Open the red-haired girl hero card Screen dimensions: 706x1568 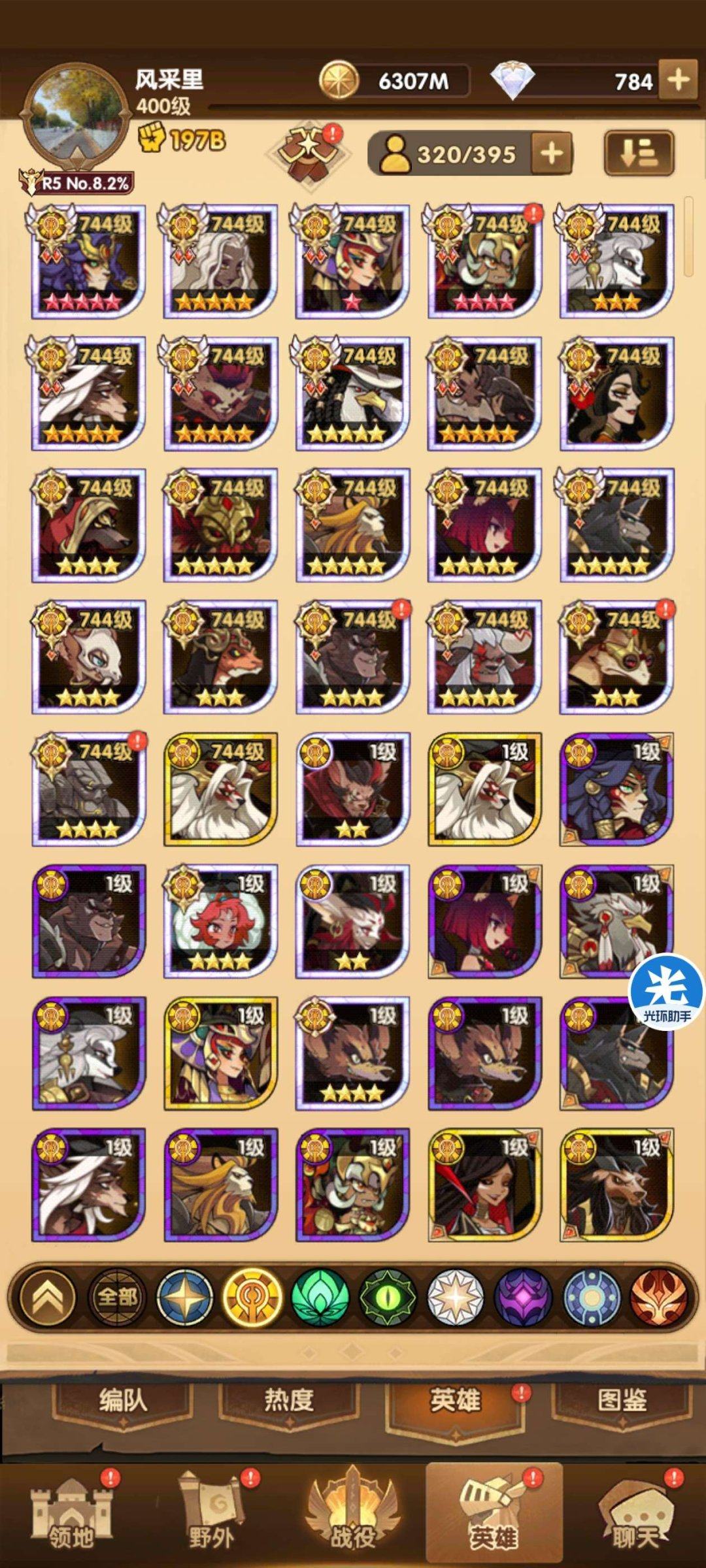coord(220,921)
